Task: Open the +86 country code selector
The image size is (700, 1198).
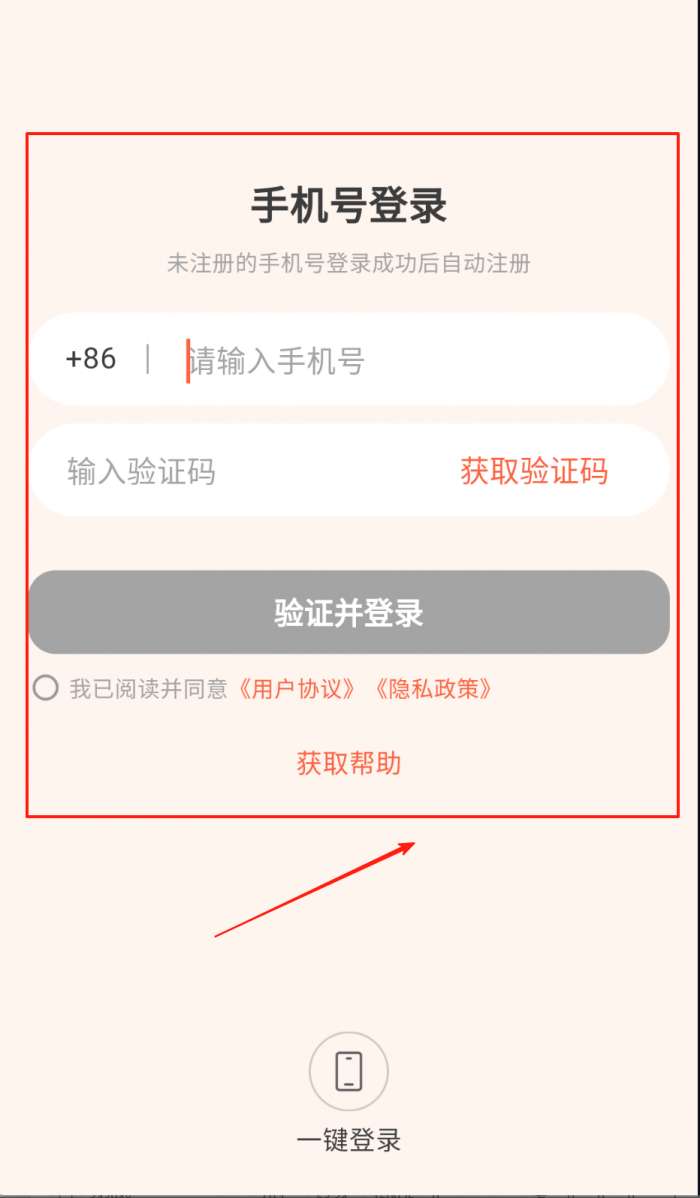Action: [91, 359]
